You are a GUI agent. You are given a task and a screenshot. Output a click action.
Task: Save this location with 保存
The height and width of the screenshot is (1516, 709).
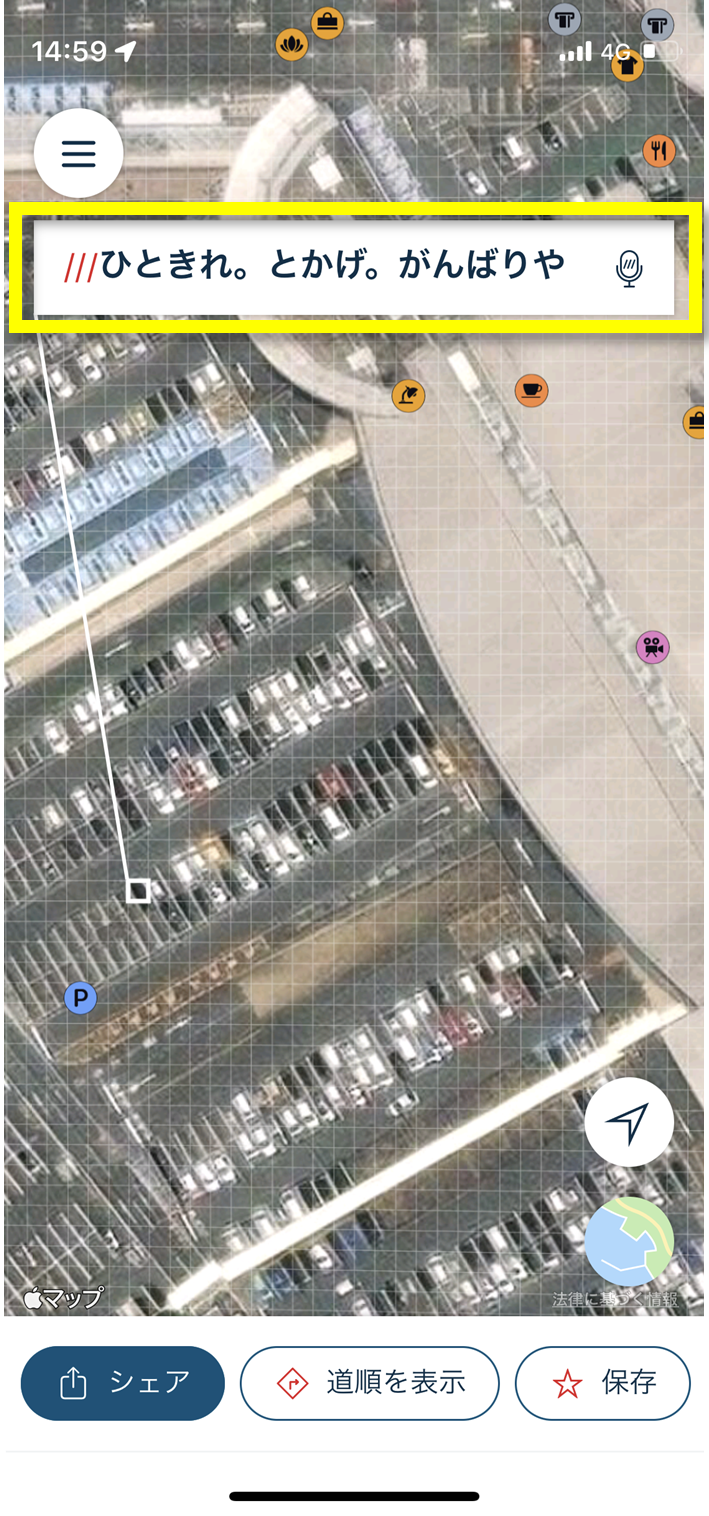[x=602, y=1383]
